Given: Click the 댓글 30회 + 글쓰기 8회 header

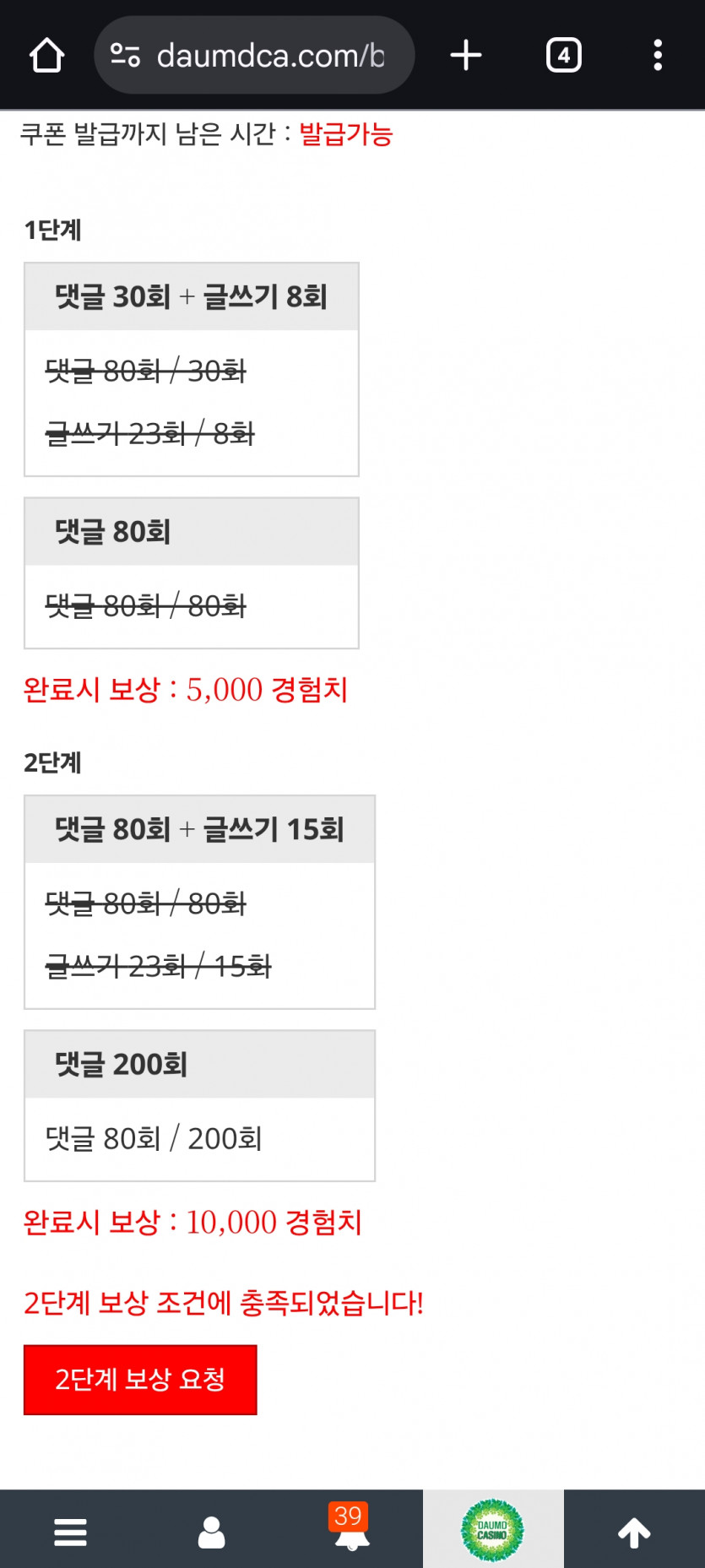Looking at the screenshot, I should tap(192, 295).
